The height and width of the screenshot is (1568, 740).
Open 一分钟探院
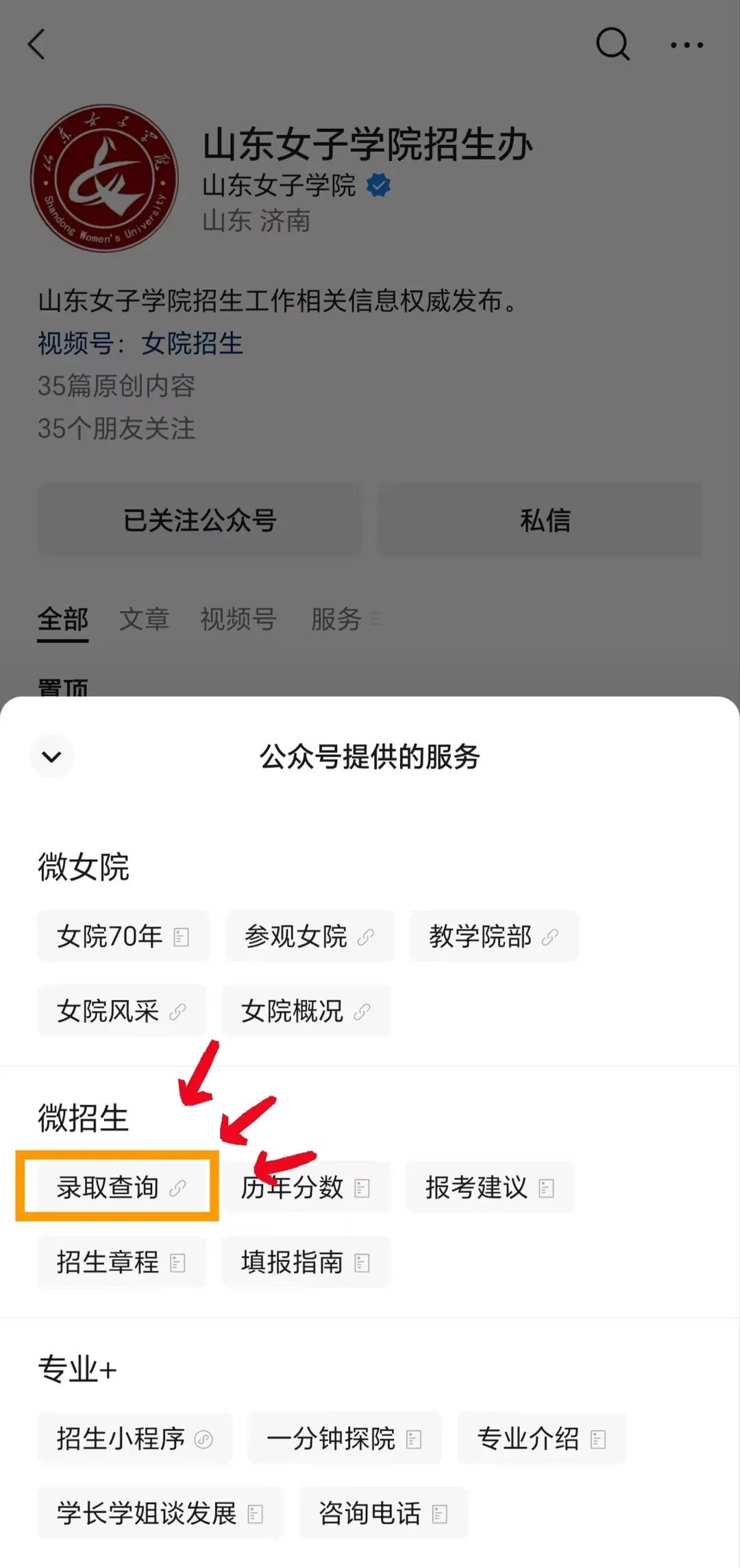344,1438
